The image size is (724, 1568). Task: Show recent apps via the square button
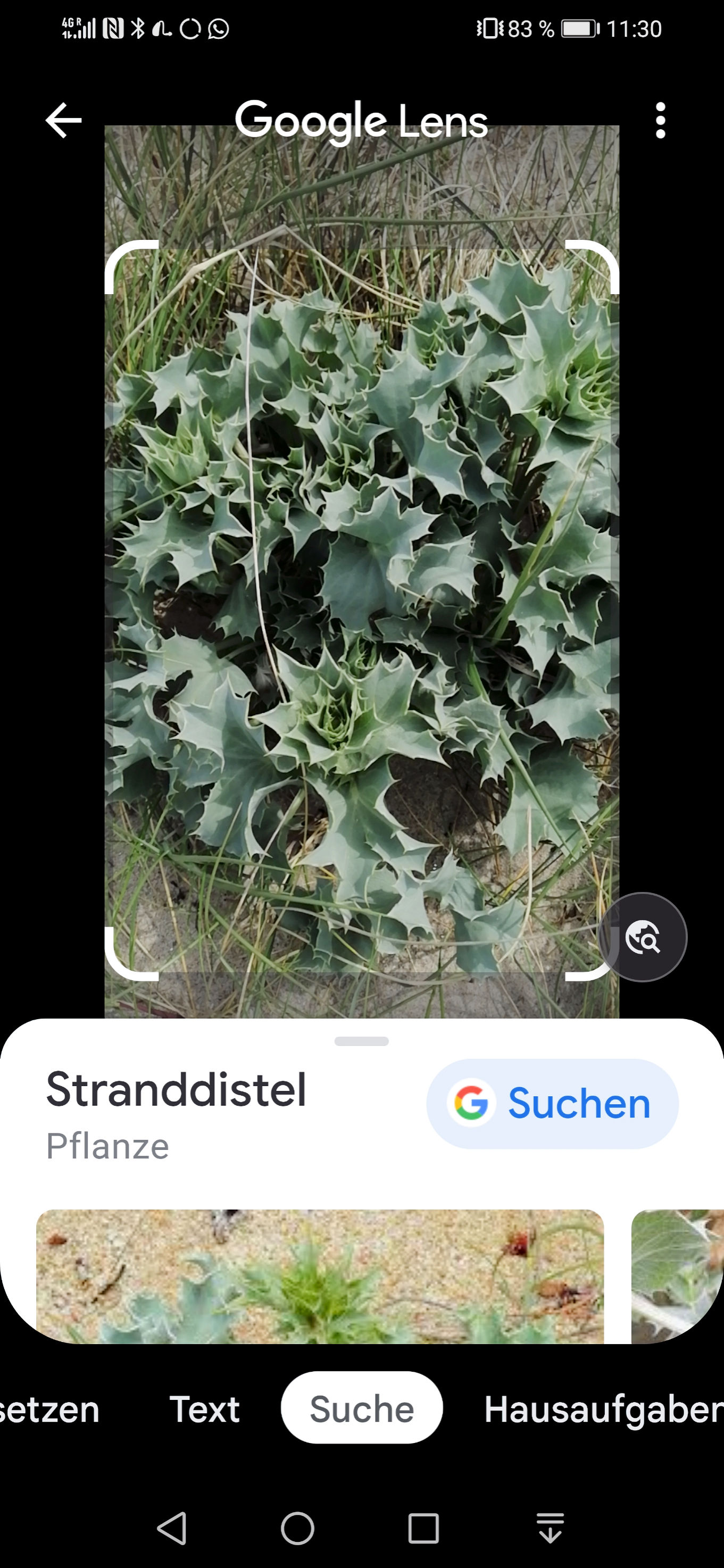point(423,1528)
